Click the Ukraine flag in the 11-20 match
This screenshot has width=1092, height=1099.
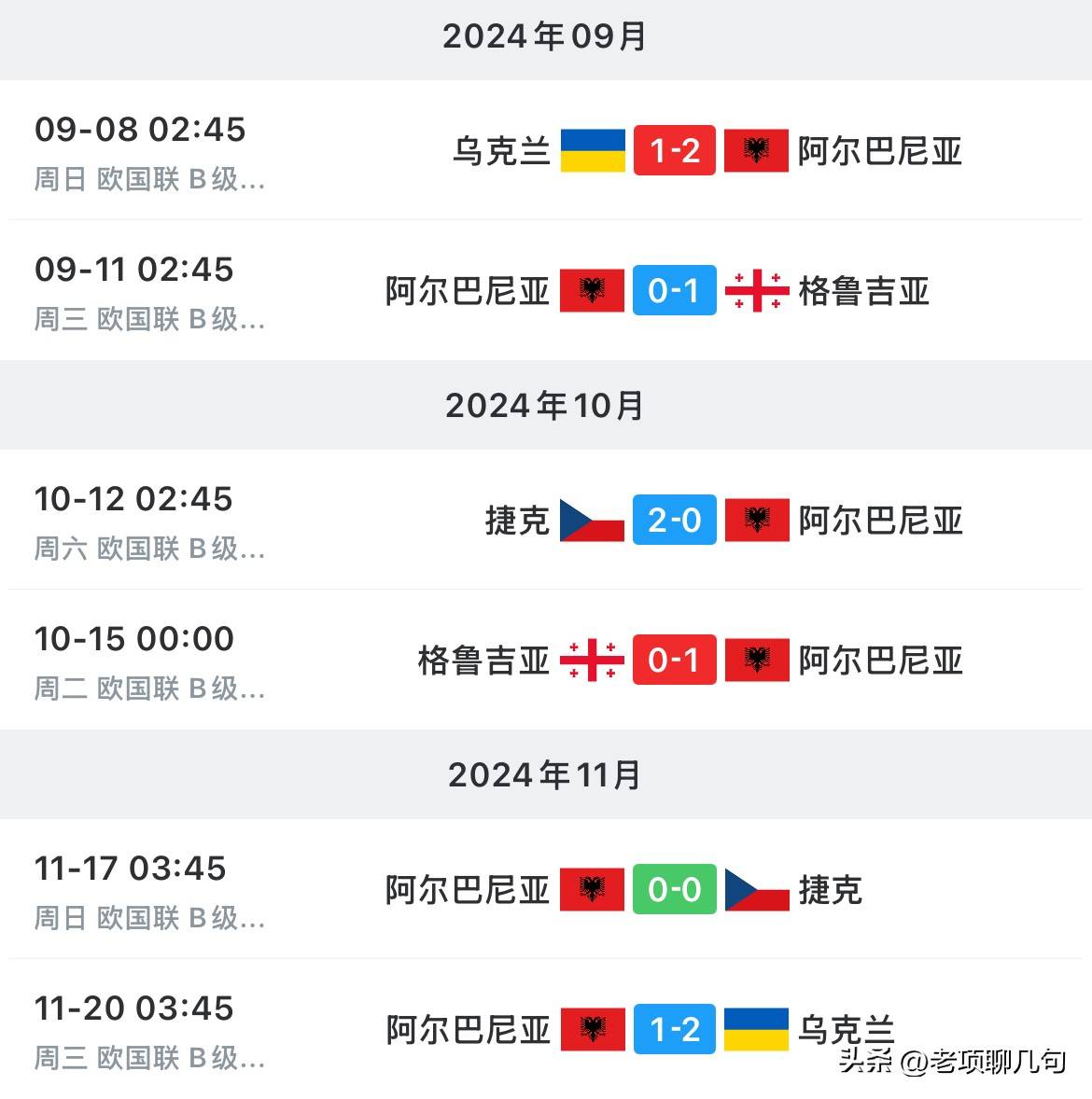(x=756, y=1029)
